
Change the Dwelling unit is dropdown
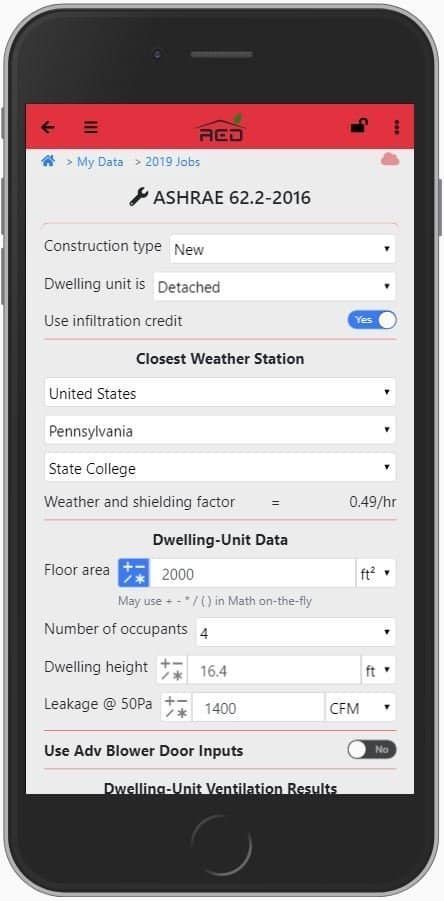coord(275,286)
